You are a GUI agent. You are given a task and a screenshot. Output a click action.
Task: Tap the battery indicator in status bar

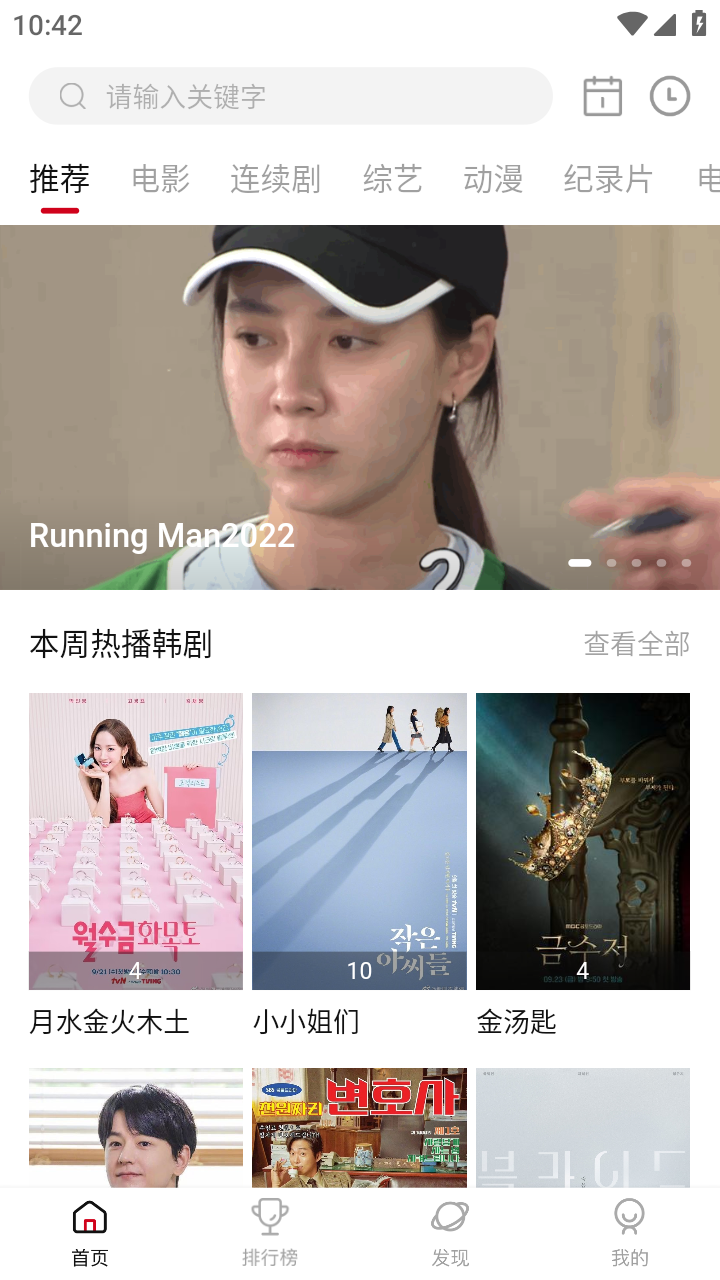(x=699, y=23)
